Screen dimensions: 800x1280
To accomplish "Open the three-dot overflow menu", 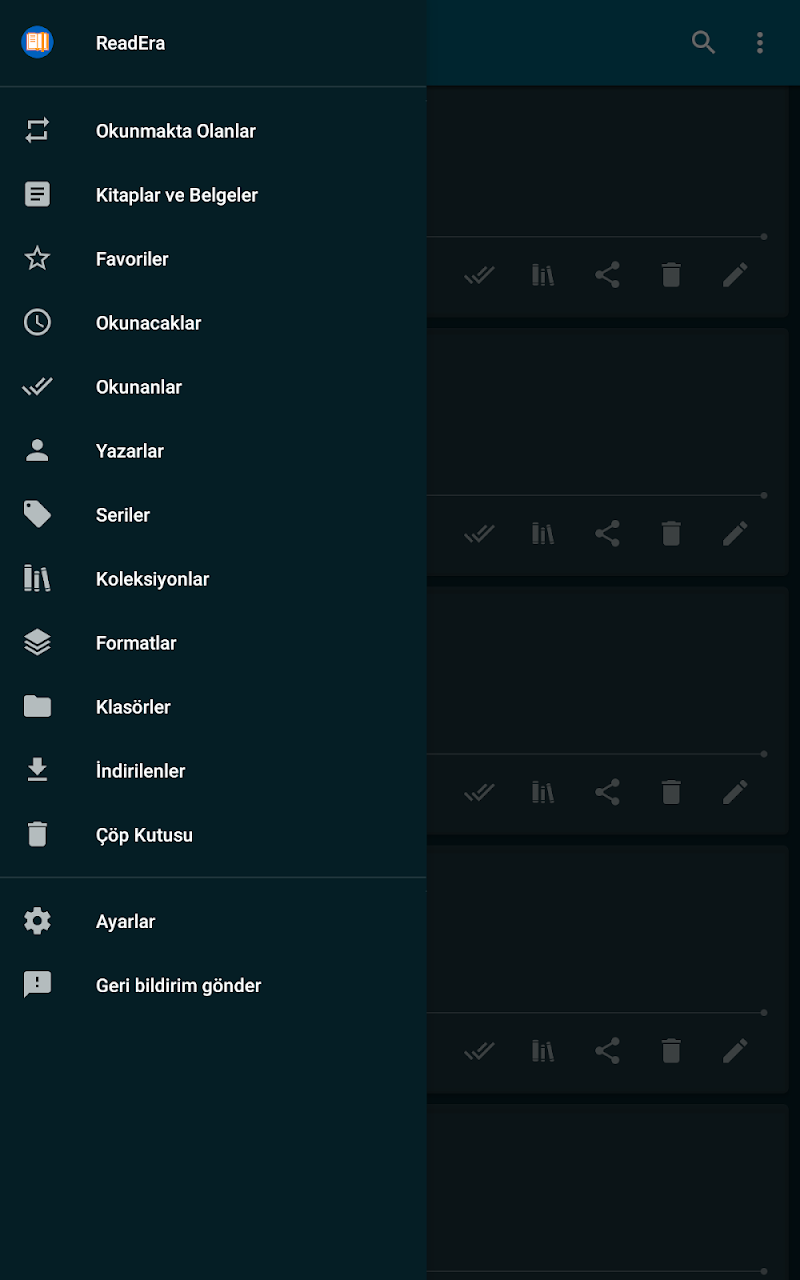I will (x=760, y=42).
